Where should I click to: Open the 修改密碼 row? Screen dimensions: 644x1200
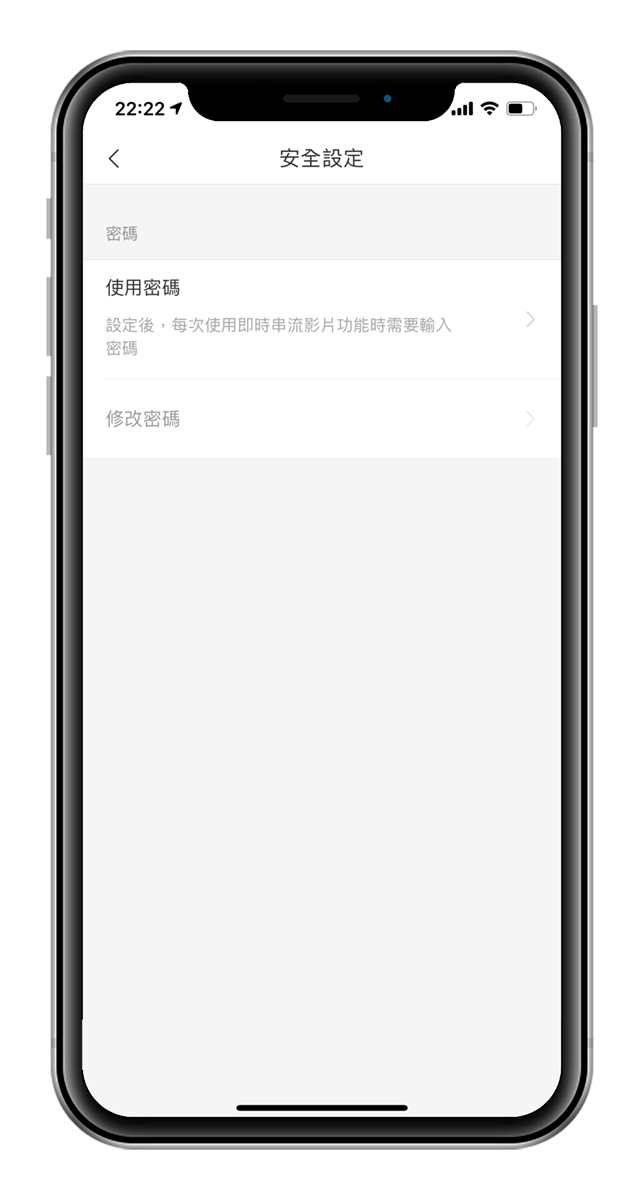[320, 419]
